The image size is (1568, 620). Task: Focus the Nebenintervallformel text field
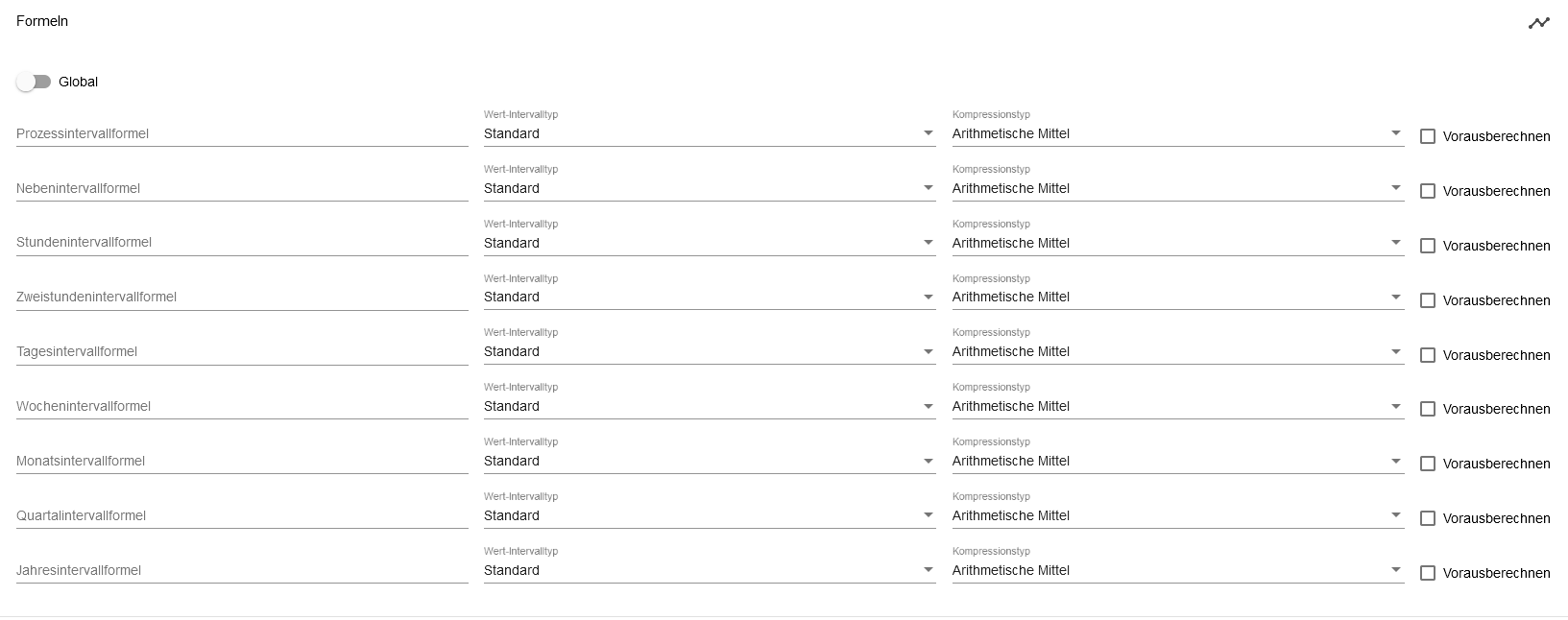pos(241,189)
